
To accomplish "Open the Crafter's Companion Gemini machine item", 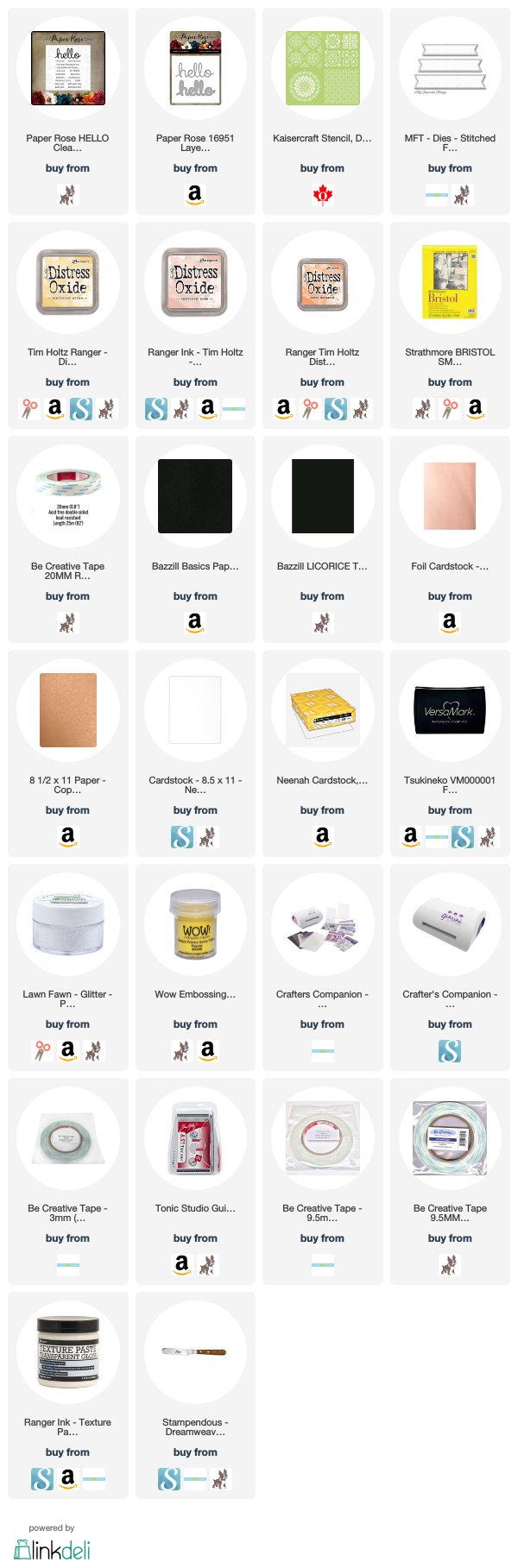I will 450,925.
